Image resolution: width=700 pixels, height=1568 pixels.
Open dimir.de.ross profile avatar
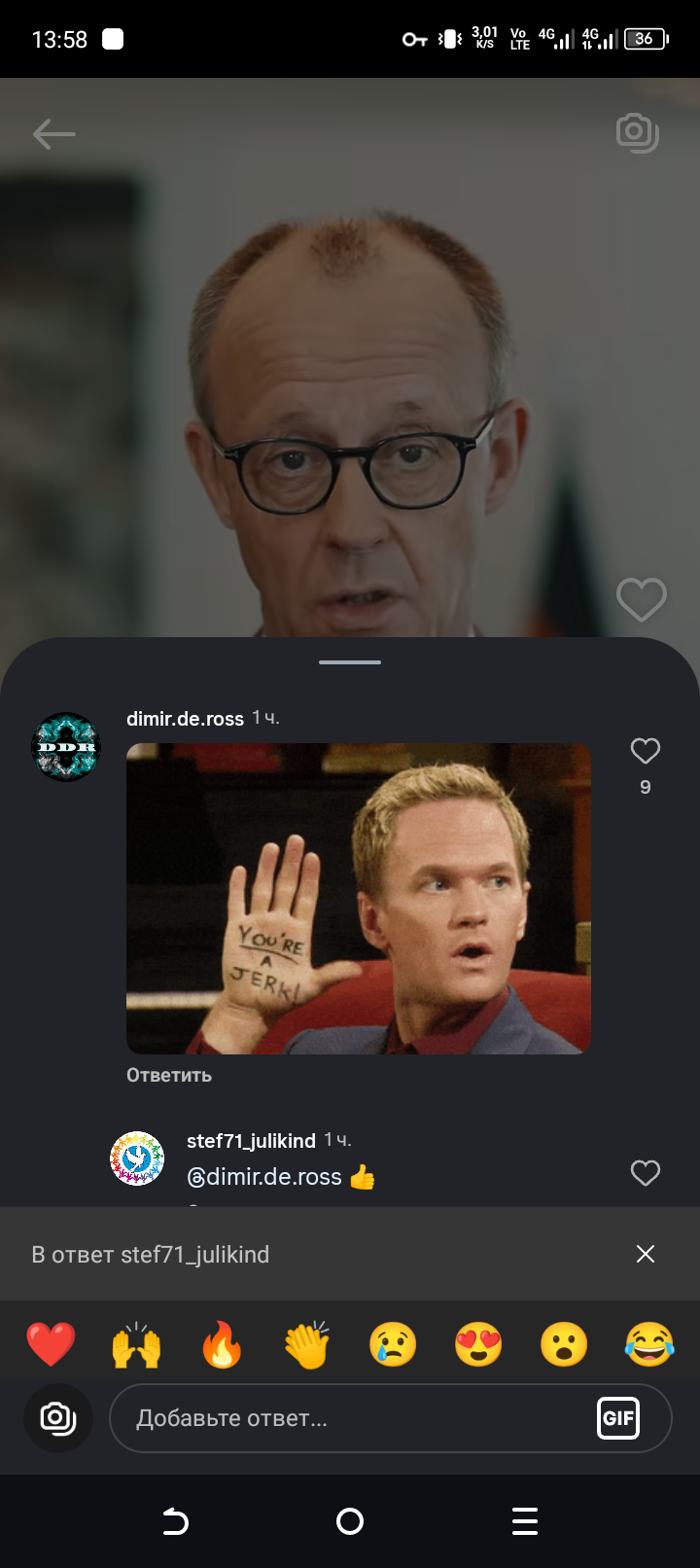point(66,747)
